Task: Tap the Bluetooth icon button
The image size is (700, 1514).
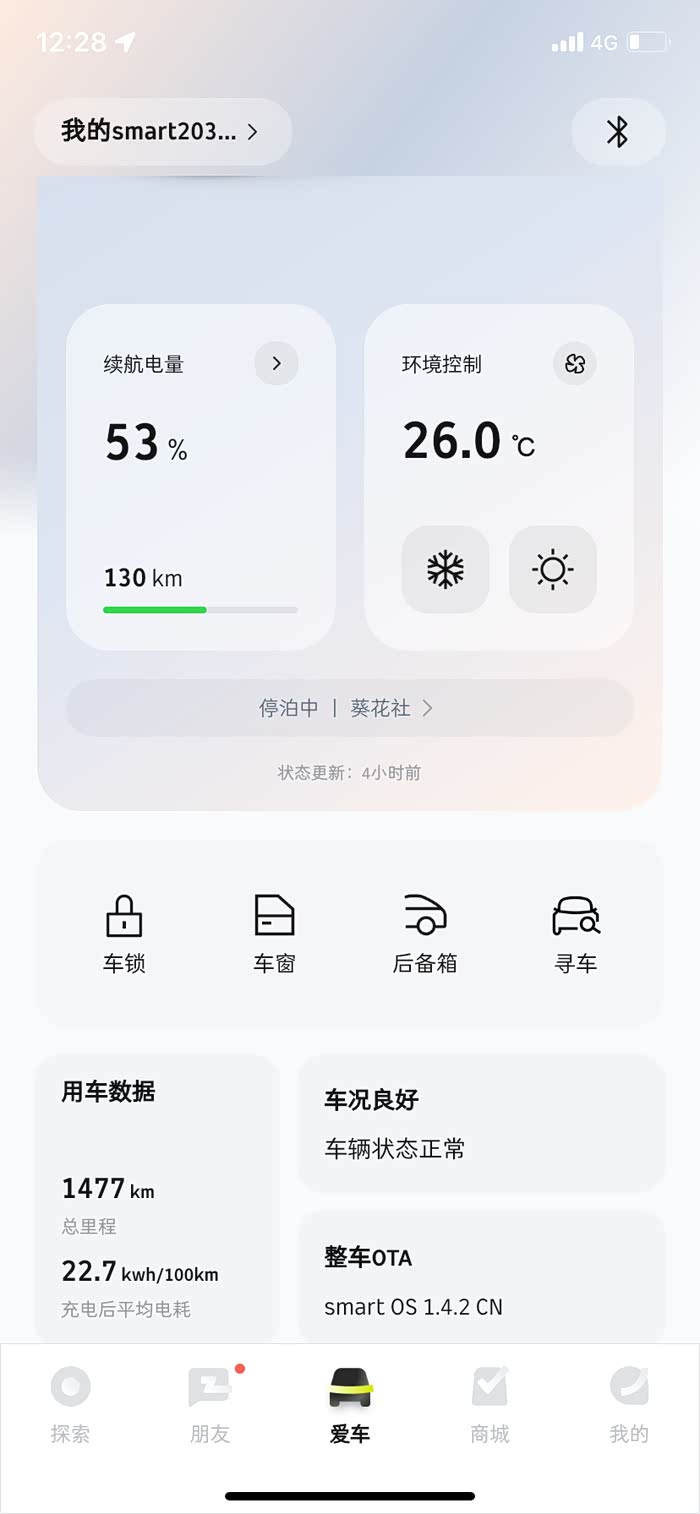Action: click(x=618, y=131)
